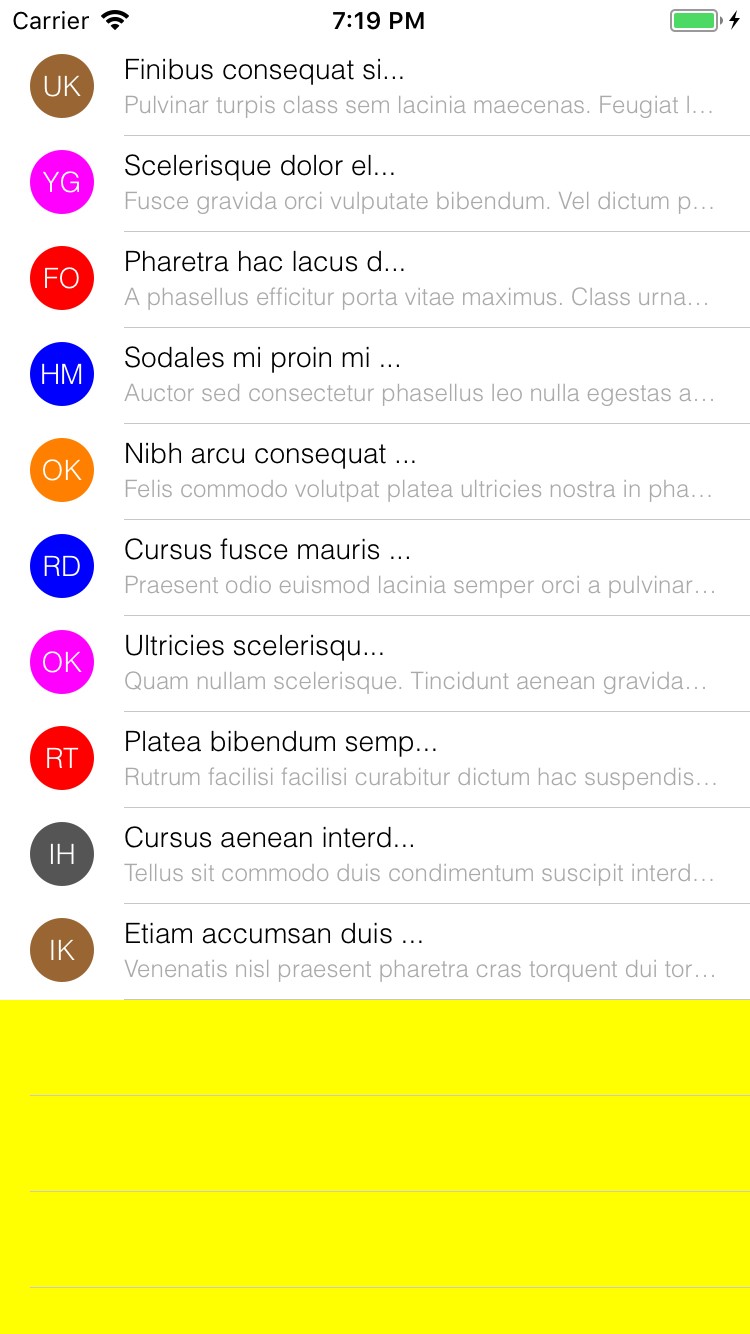750x1334 pixels.
Task: Tap the Etiam accumsan duis row
Action: click(x=375, y=952)
